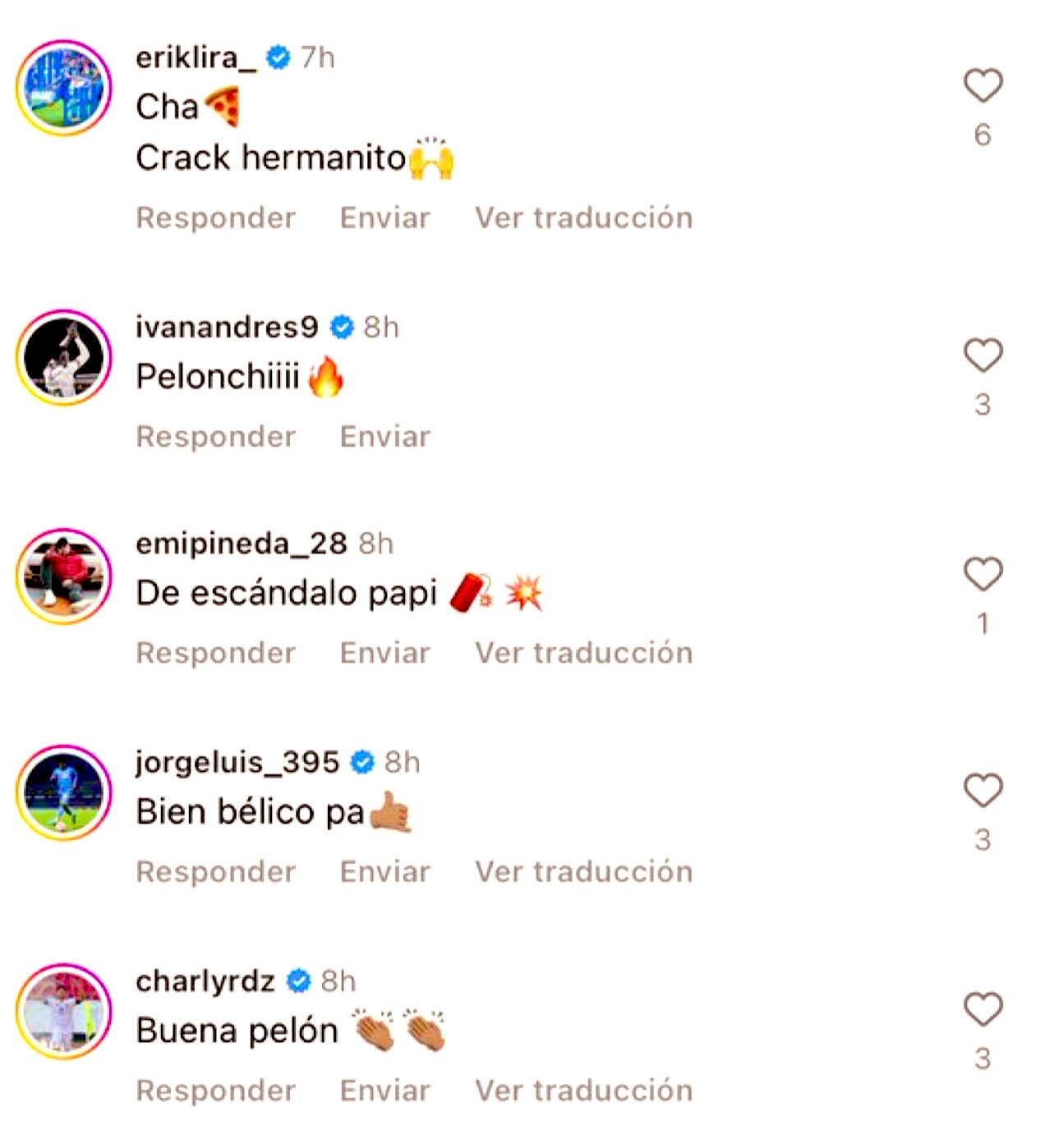Screen dimensions: 1054x1148
Task: Translate charlyrdz's Buena pelón comment
Action: pos(583,1091)
